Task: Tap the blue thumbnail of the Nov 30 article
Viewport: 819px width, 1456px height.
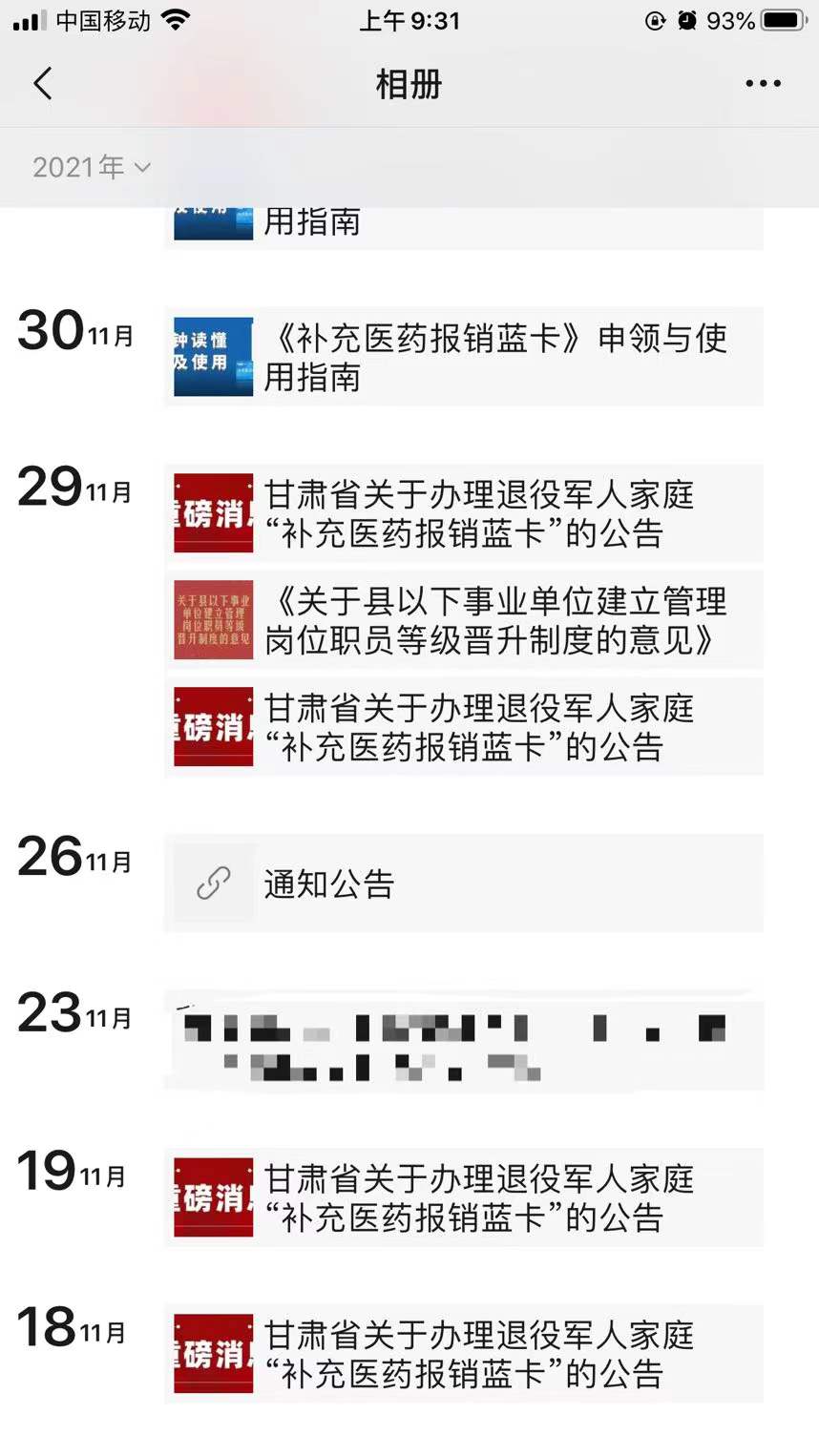Action: (x=211, y=357)
